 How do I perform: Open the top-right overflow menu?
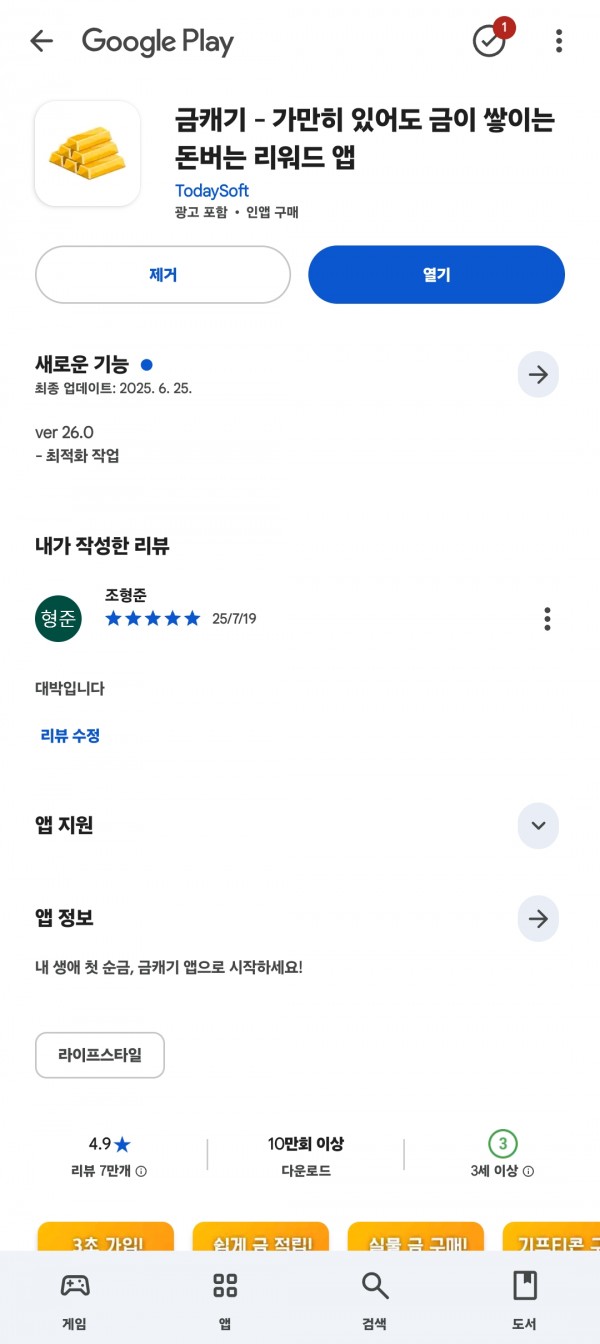[559, 41]
